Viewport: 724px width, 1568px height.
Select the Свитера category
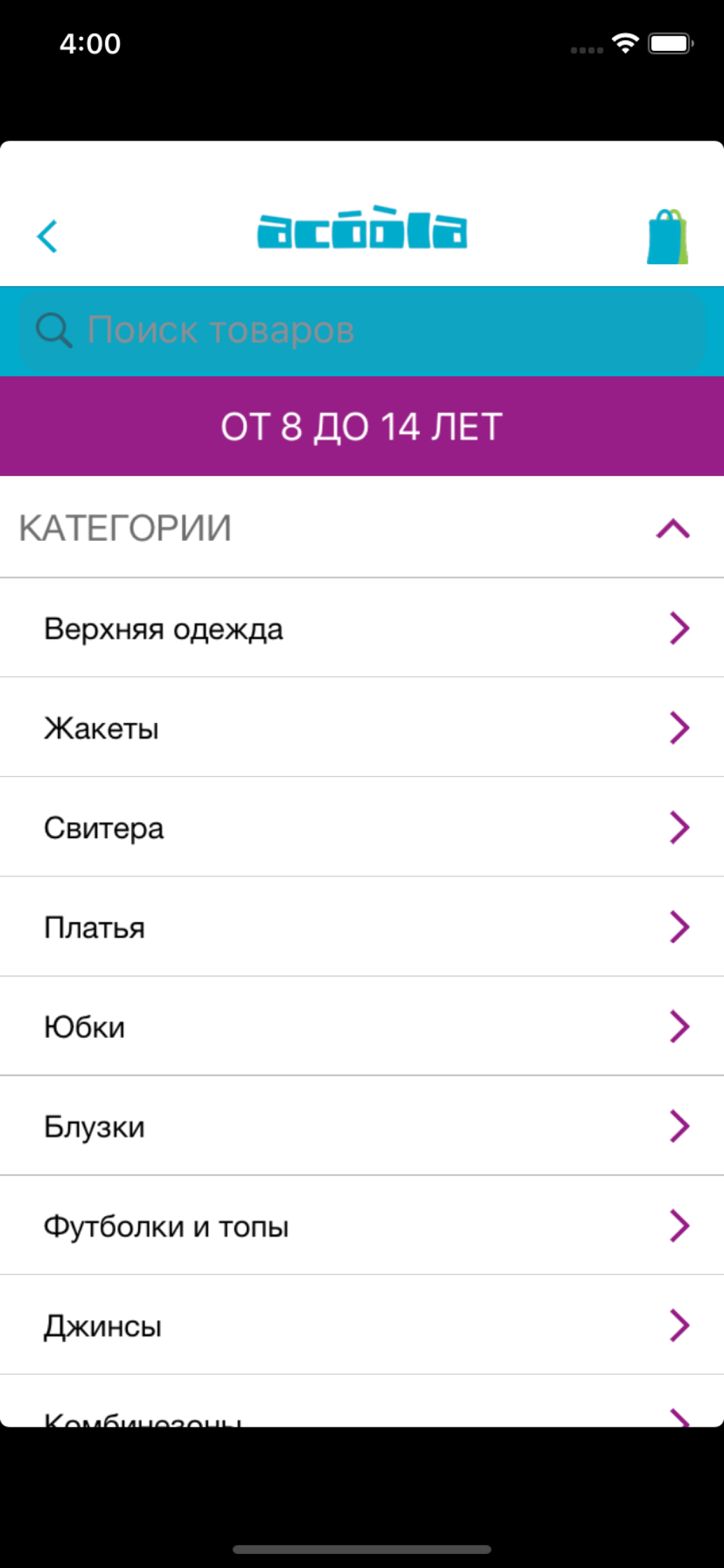click(362, 828)
